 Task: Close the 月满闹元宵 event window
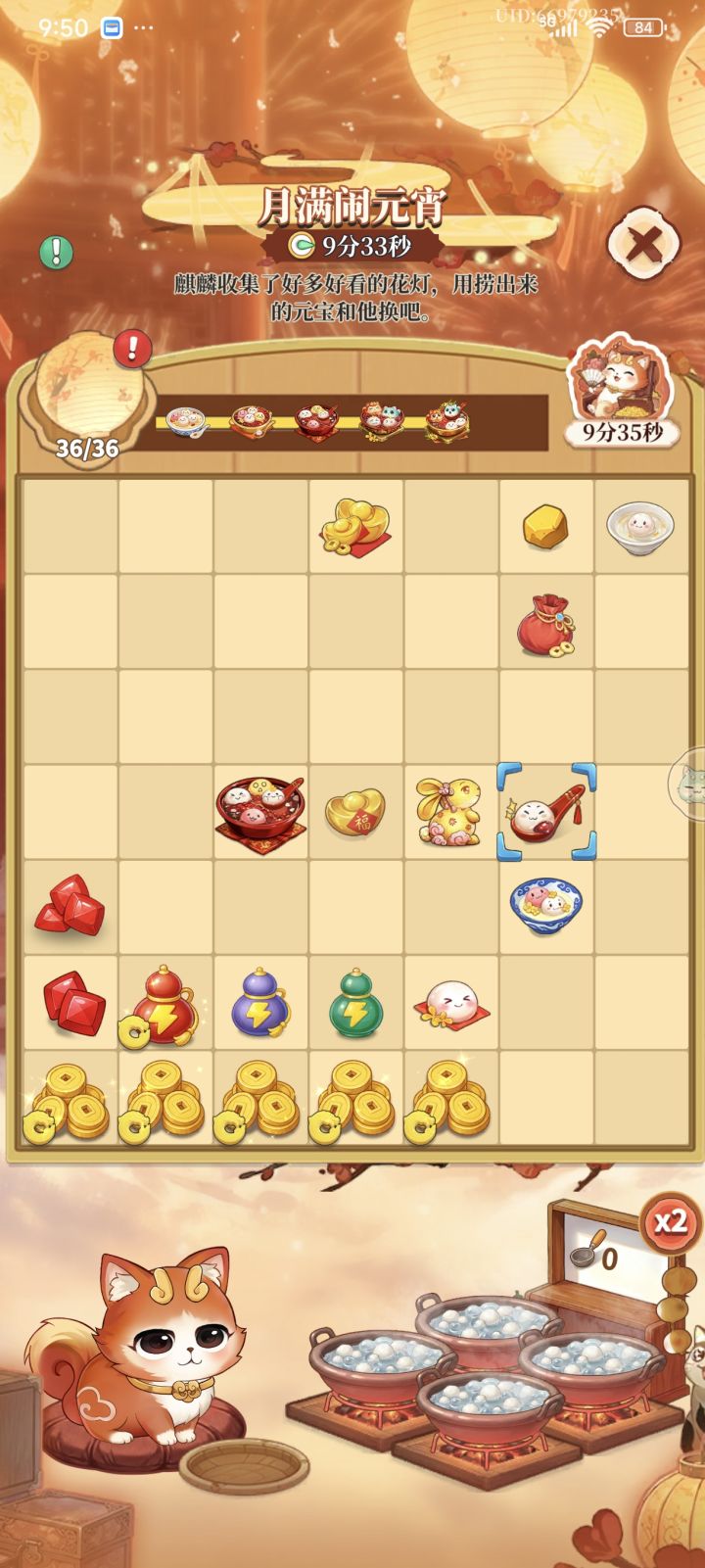point(646,244)
